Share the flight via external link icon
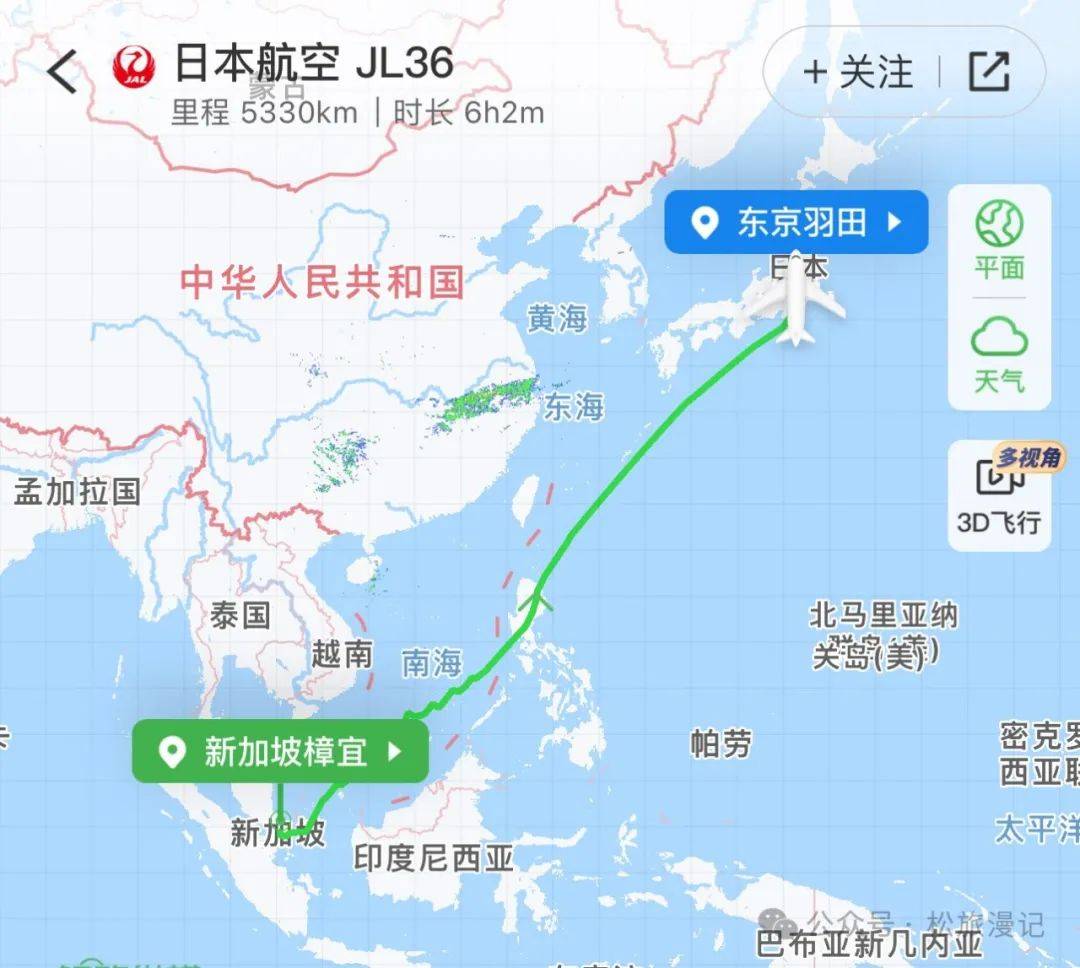The image size is (1080, 968). click(x=989, y=72)
